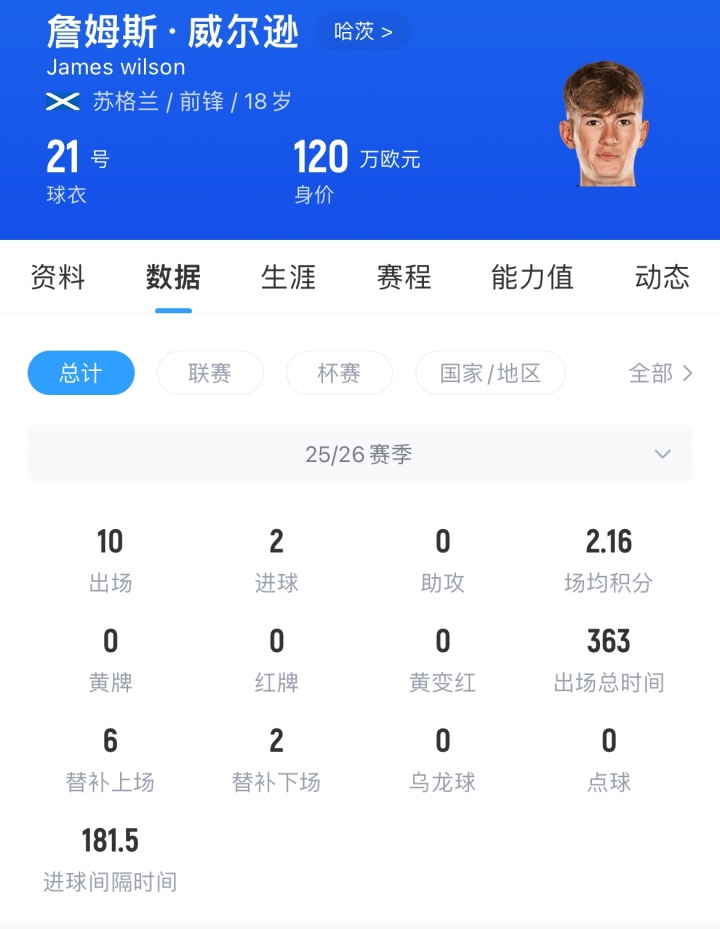Open the 全部 competitions list
The width and height of the screenshot is (720, 929).
click(660, 373)
